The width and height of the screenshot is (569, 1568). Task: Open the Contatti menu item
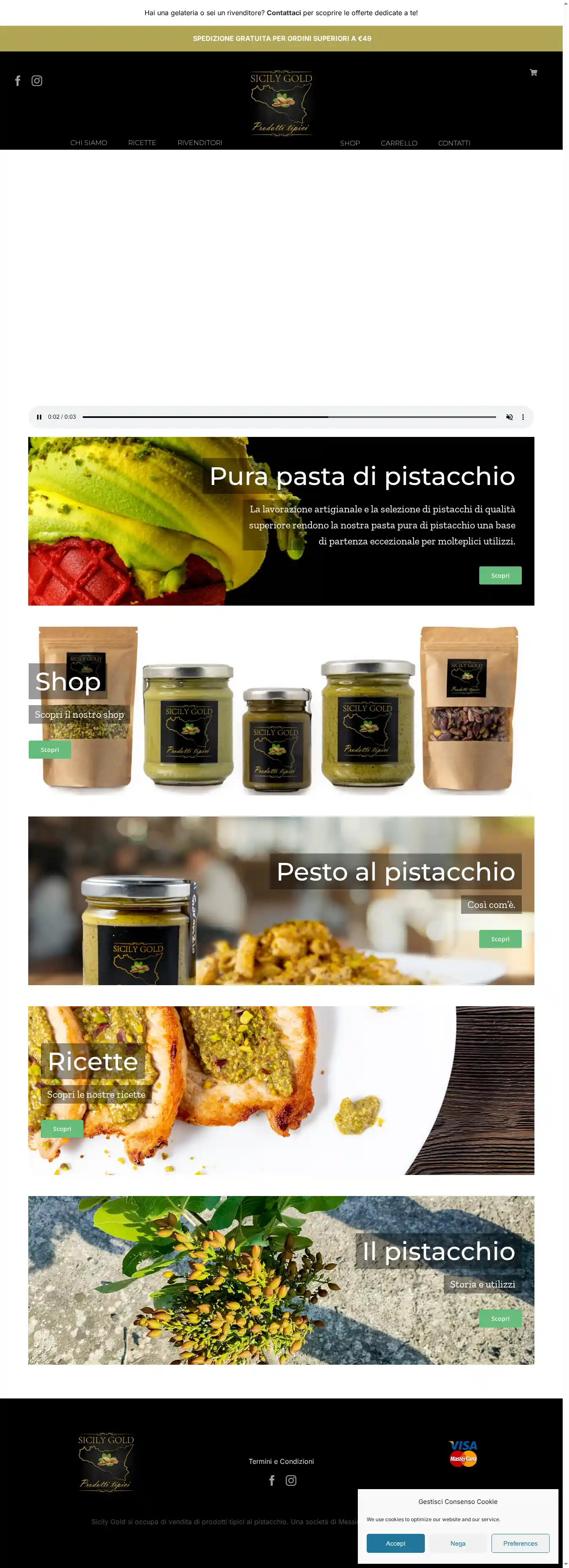[454, 143]
